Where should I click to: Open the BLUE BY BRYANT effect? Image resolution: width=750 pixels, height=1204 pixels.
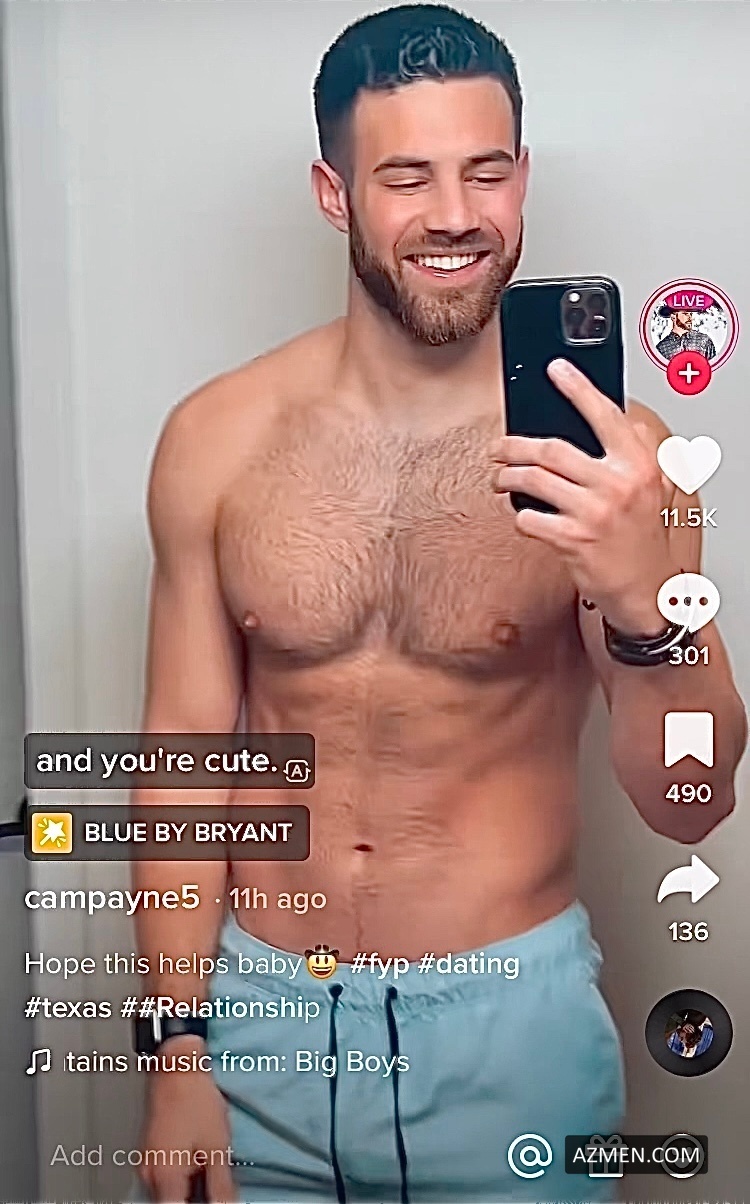167,833
